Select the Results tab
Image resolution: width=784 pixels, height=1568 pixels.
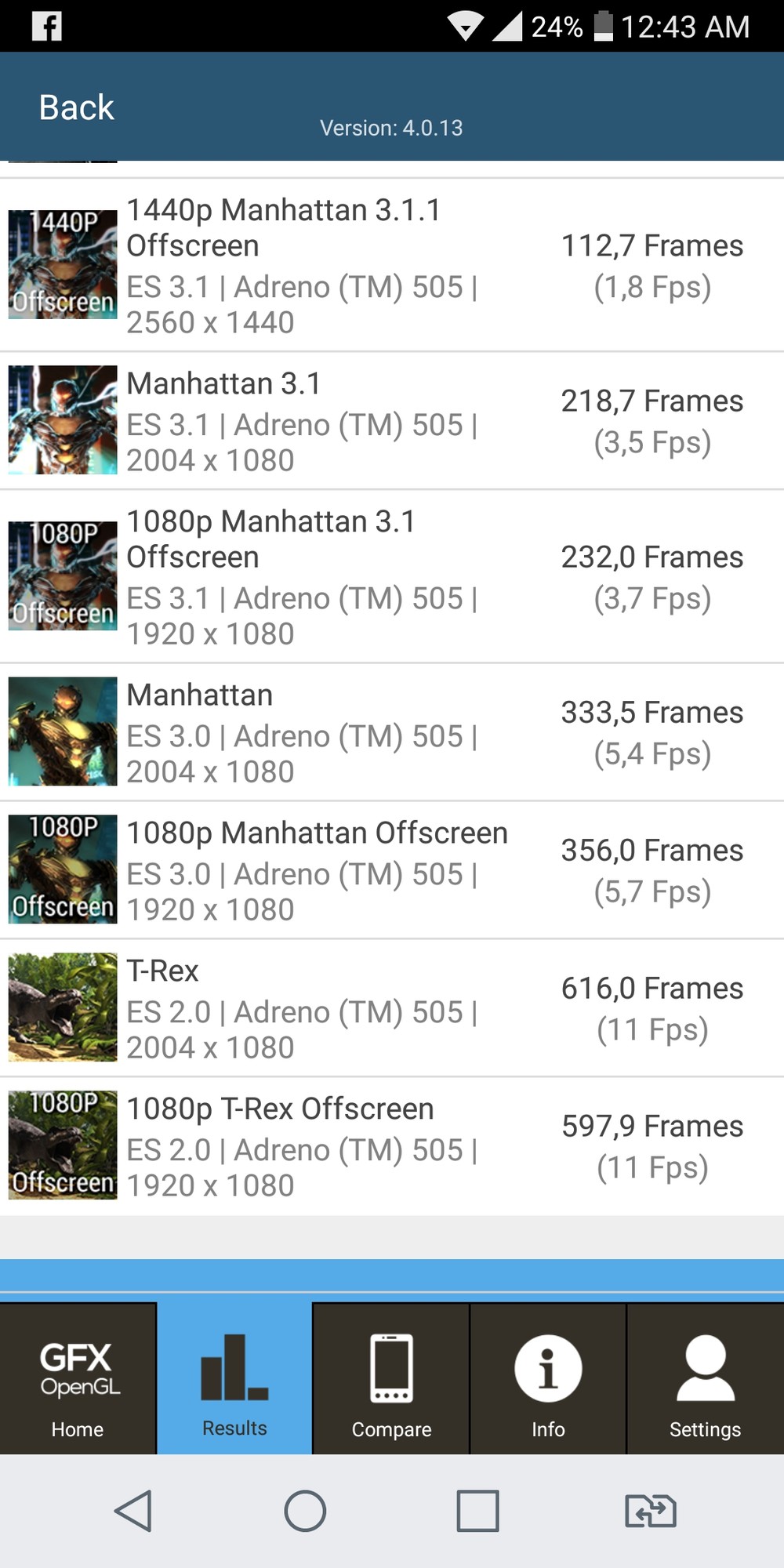(234, 1378)
